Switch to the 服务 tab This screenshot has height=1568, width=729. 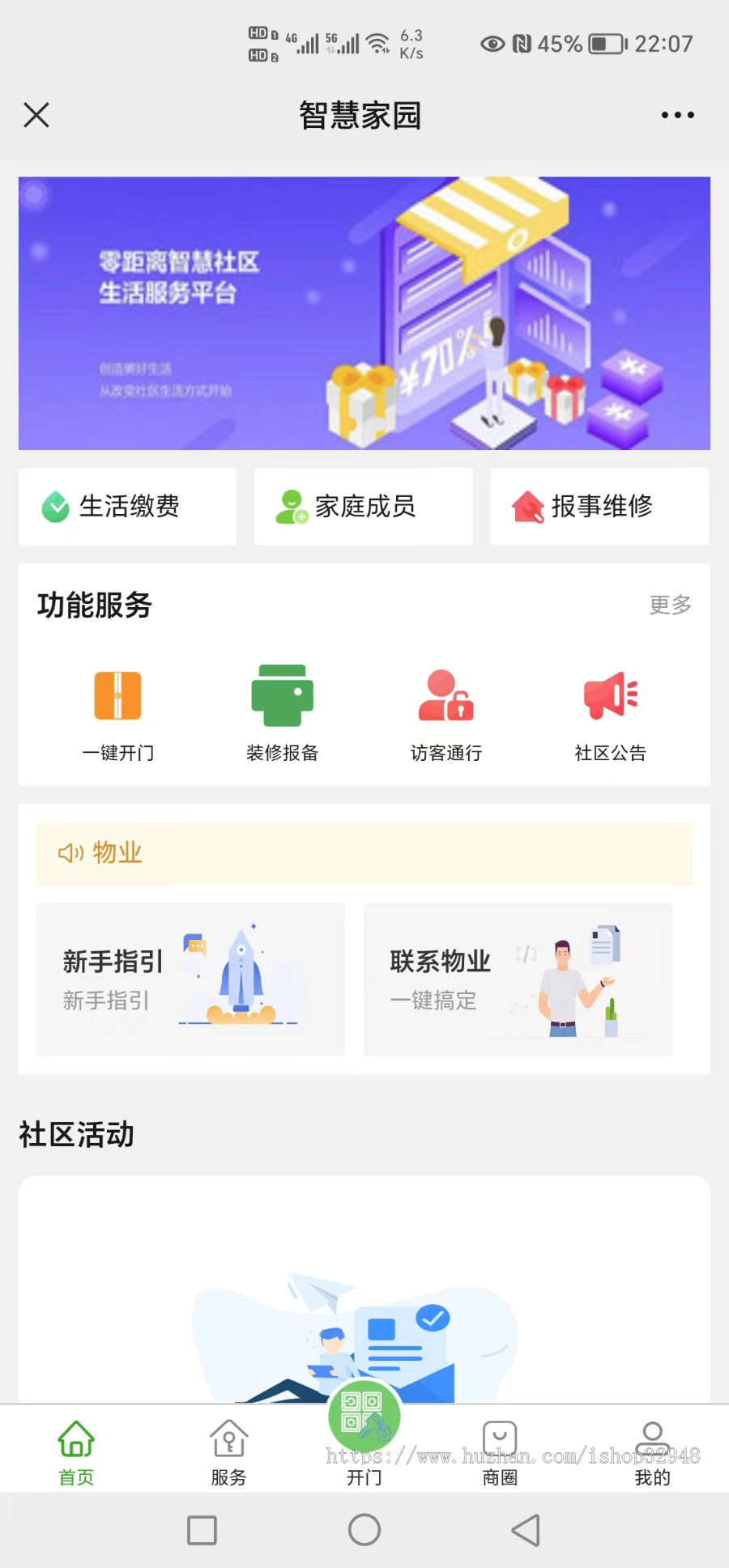pos(228,1453)
